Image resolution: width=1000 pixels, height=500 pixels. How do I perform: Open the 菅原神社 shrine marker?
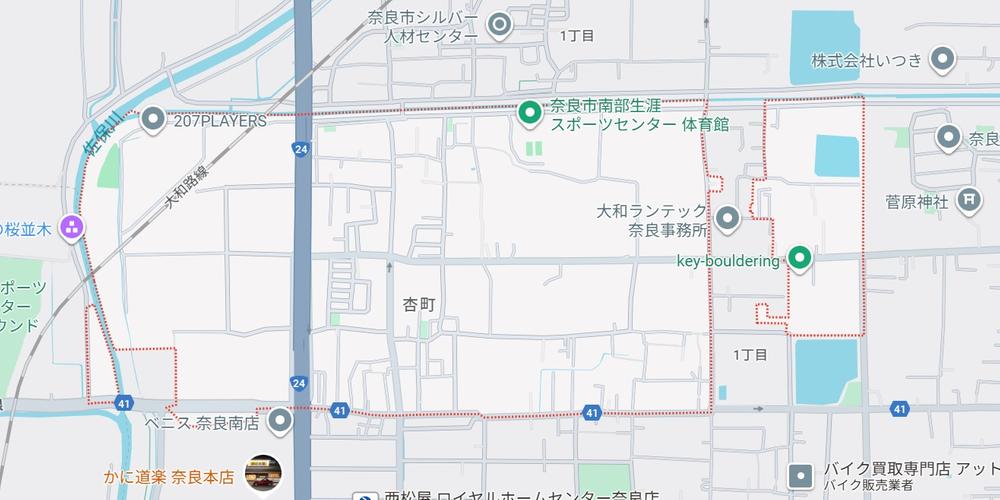coord(968,200)
